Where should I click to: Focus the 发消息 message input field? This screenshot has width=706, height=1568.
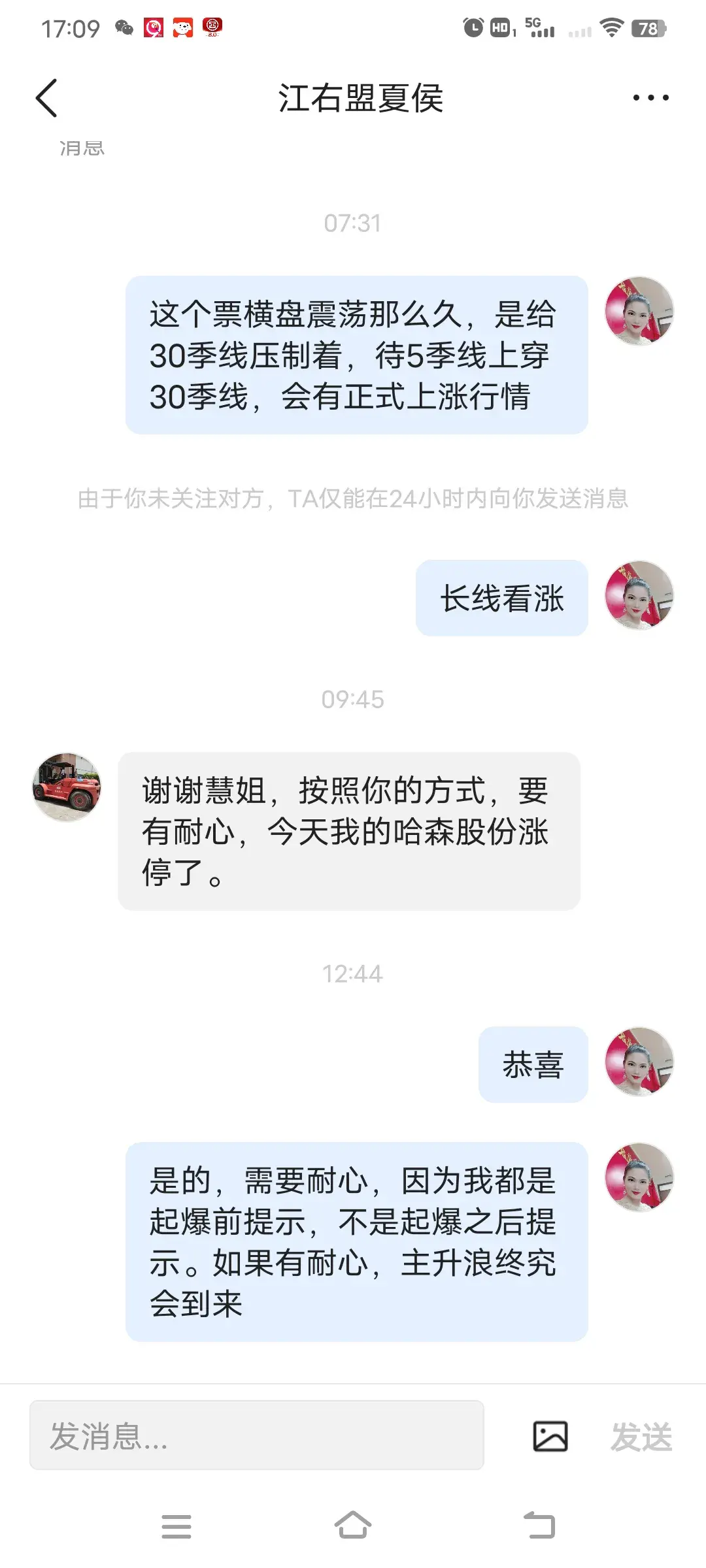256,1435
